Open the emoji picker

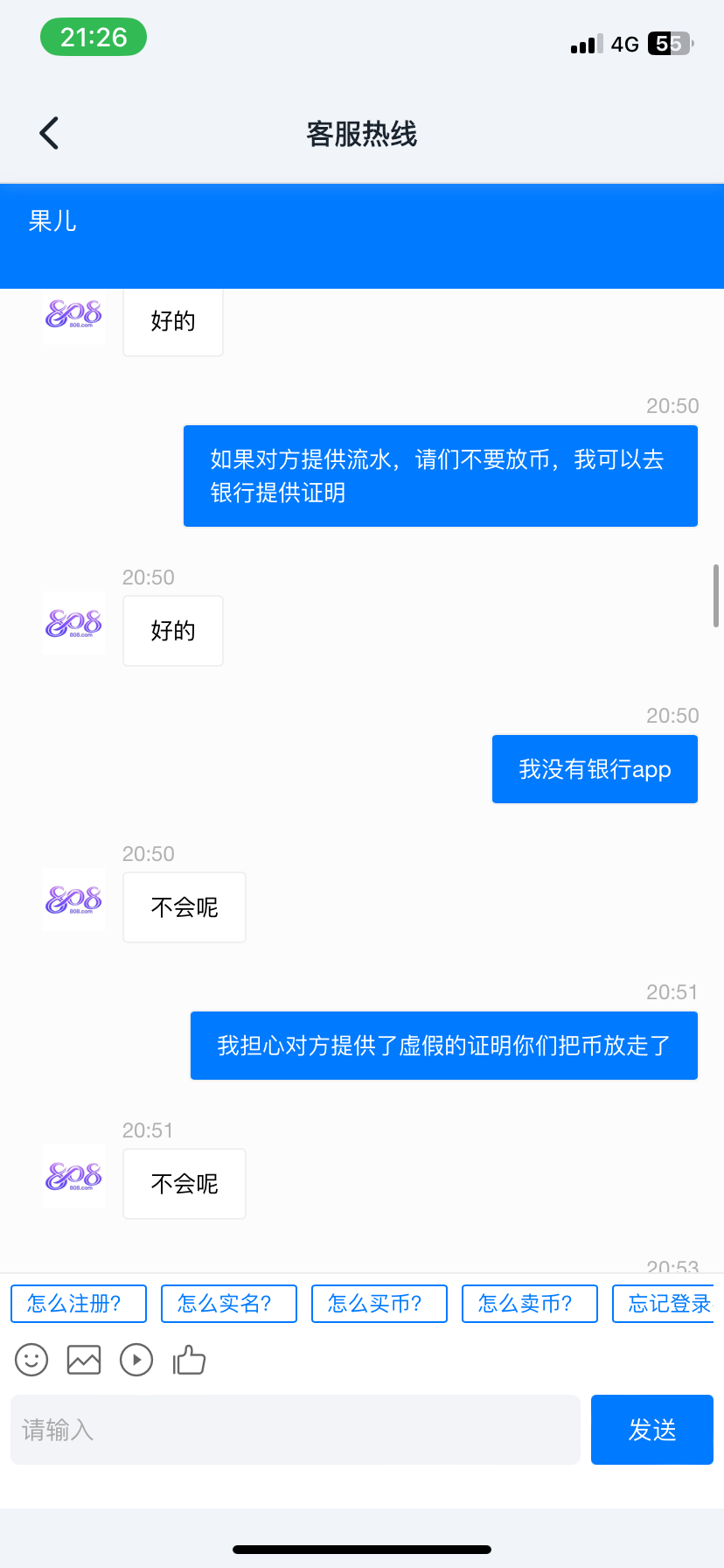pyautogui.click(x=31, y=1360)
